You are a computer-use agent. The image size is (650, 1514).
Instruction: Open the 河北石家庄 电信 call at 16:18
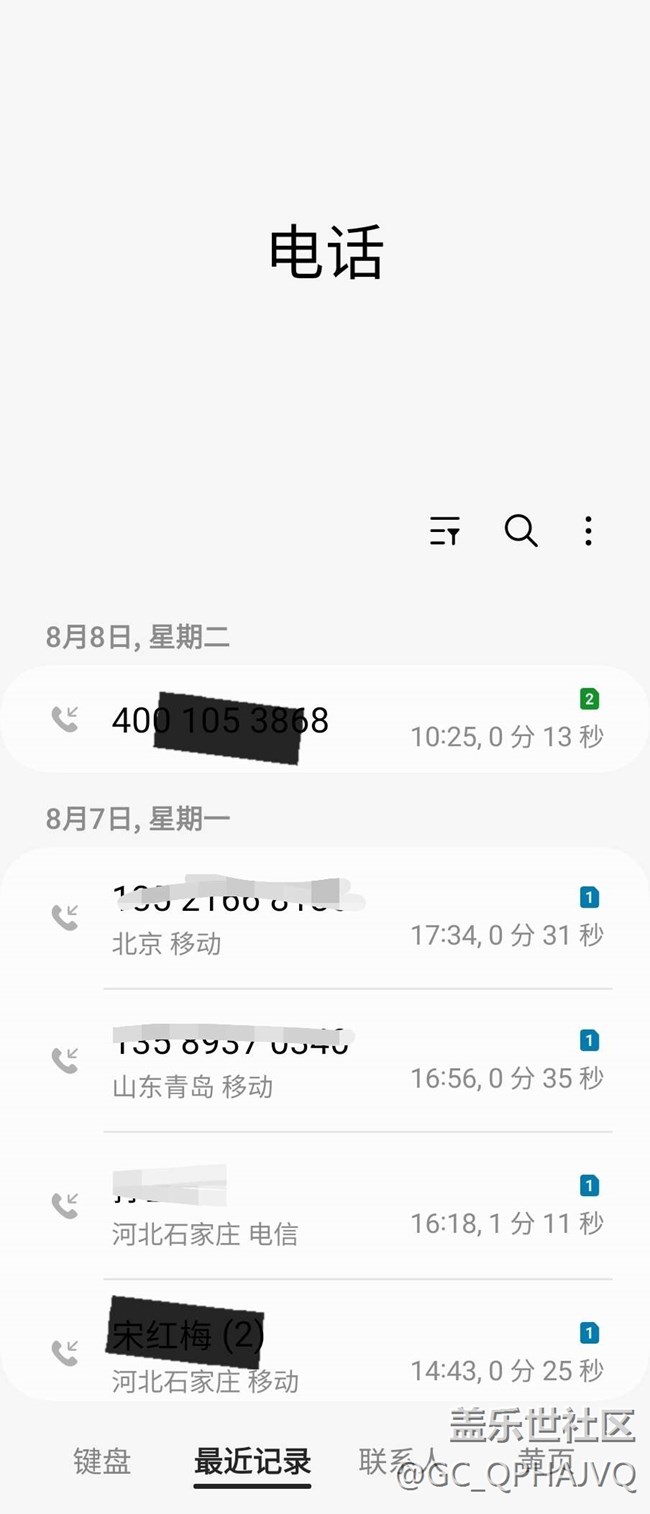(325, 1206)
